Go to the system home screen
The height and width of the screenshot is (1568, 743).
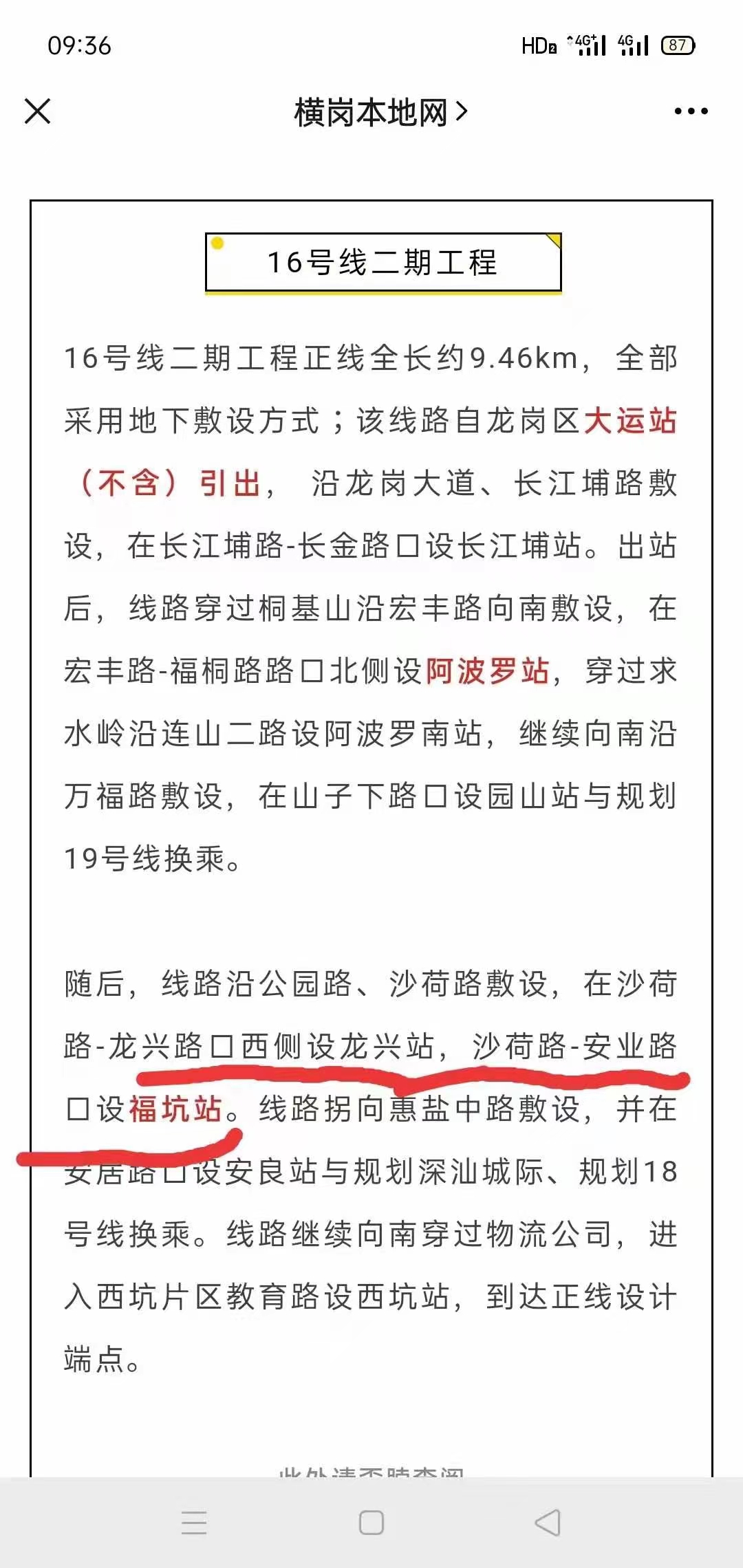click(371, 1523)
